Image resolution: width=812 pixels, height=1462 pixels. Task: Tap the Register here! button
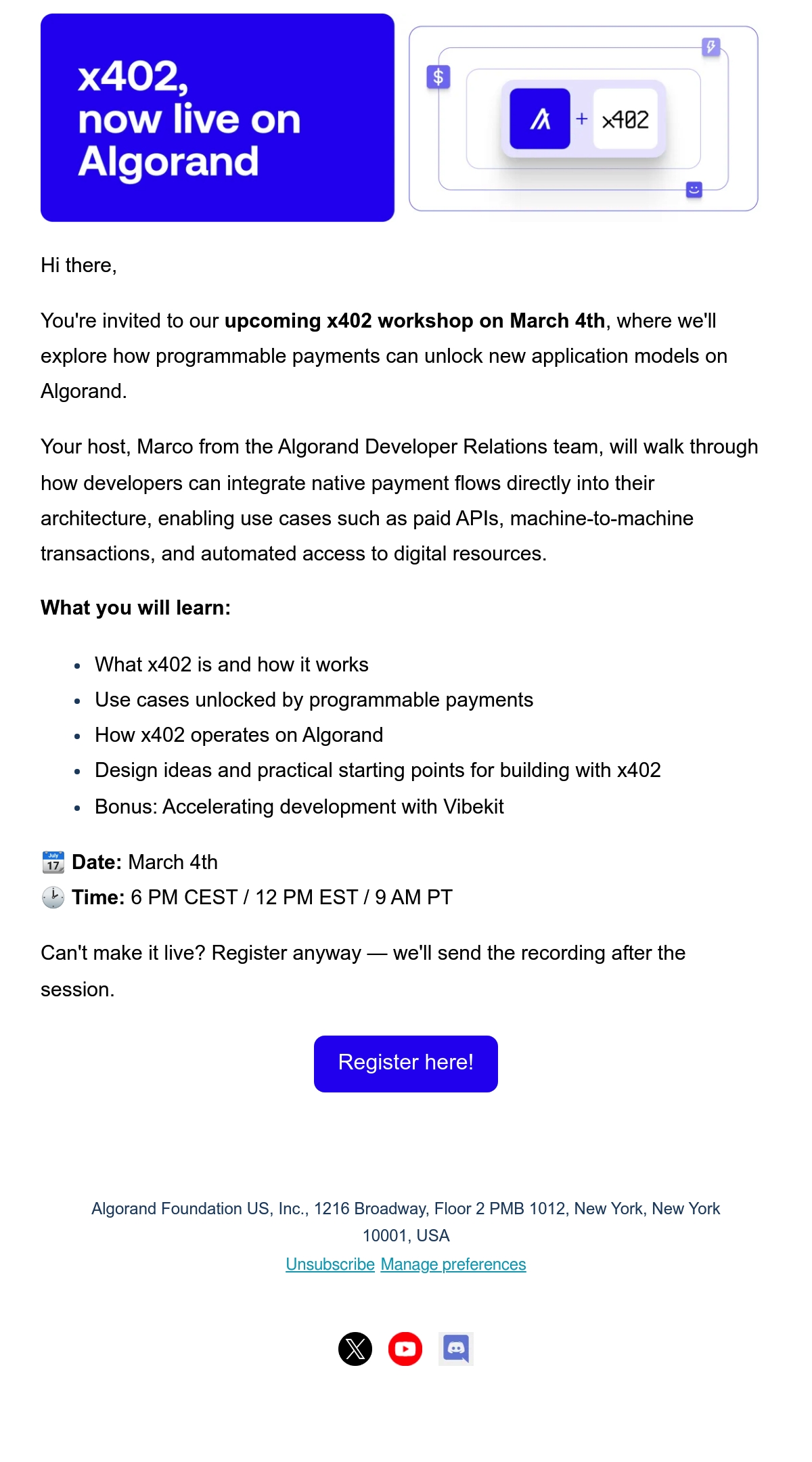(406, 1063)
